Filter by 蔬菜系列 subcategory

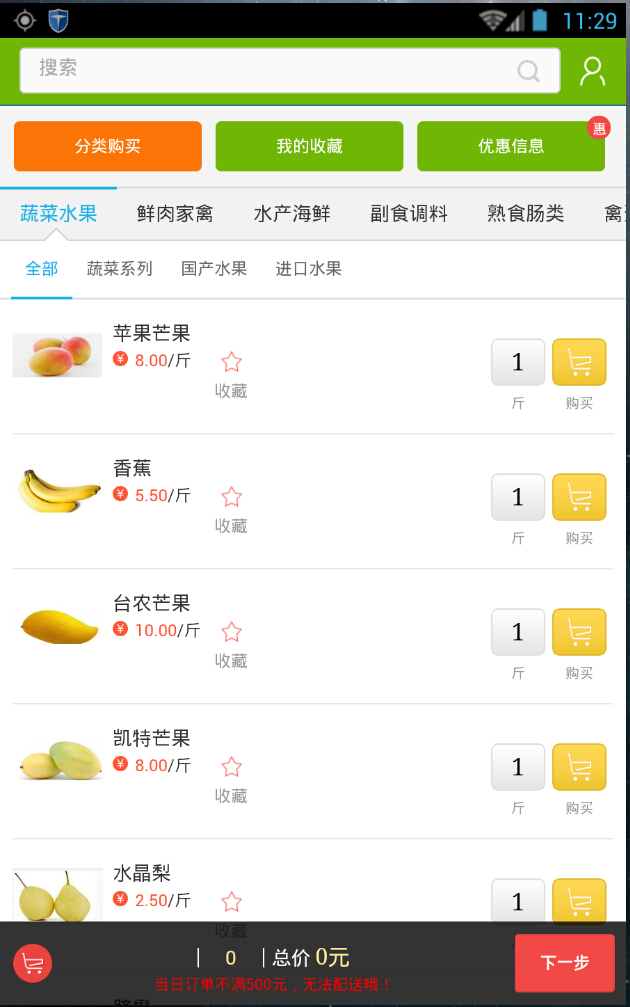pyautogui.click(x=120, y=268)
